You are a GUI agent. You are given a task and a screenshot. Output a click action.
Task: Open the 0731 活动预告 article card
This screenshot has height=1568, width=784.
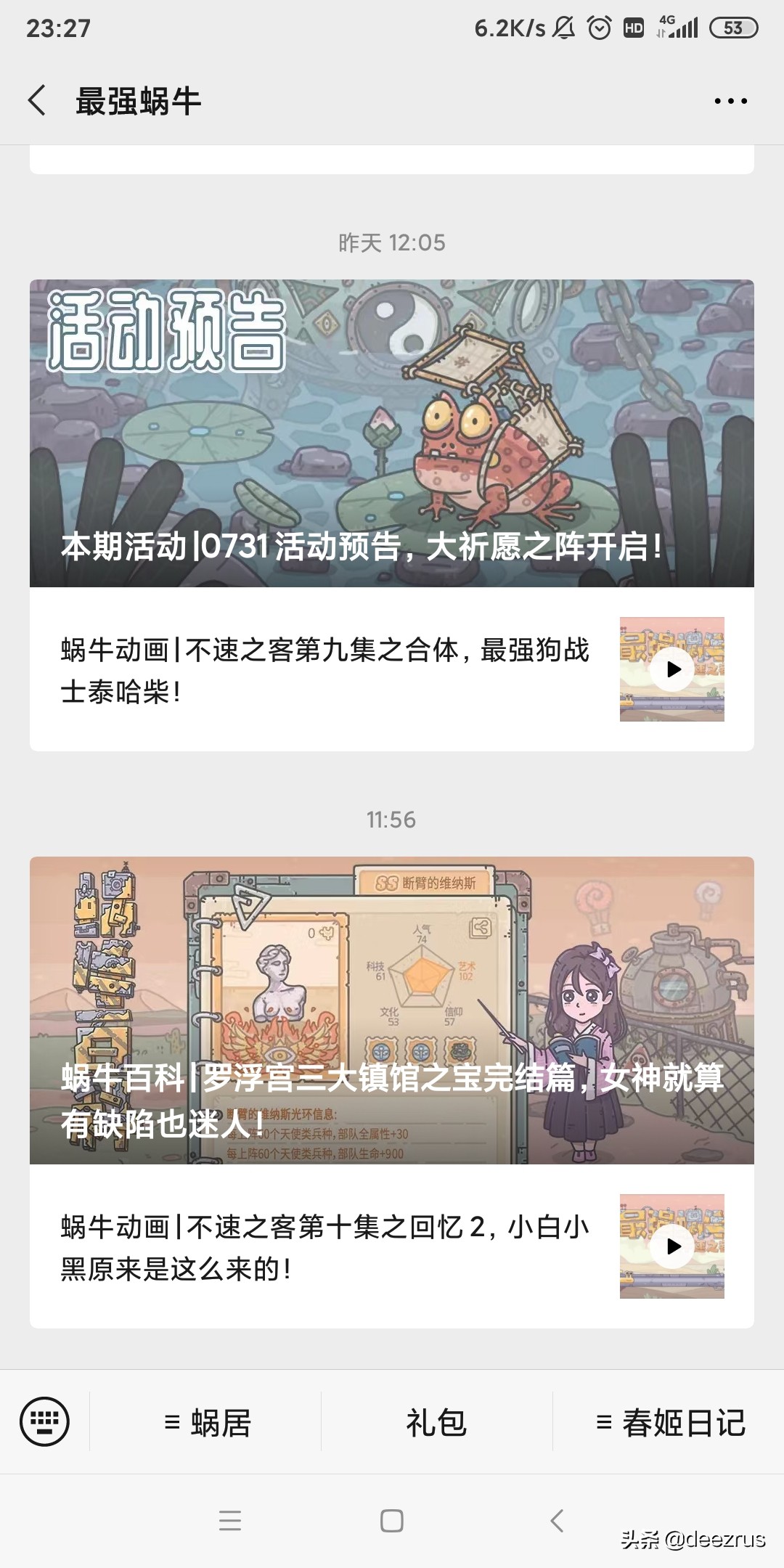[x=392, y=433]
